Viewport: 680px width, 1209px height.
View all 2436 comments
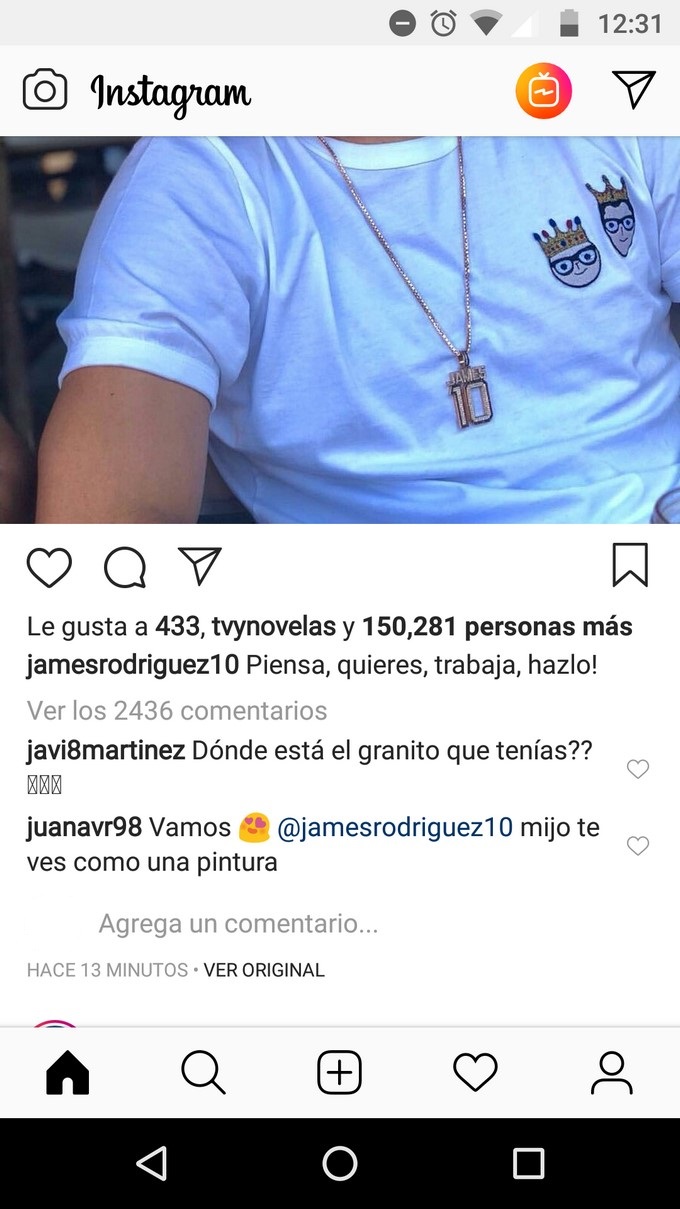(x=177, y=710)
